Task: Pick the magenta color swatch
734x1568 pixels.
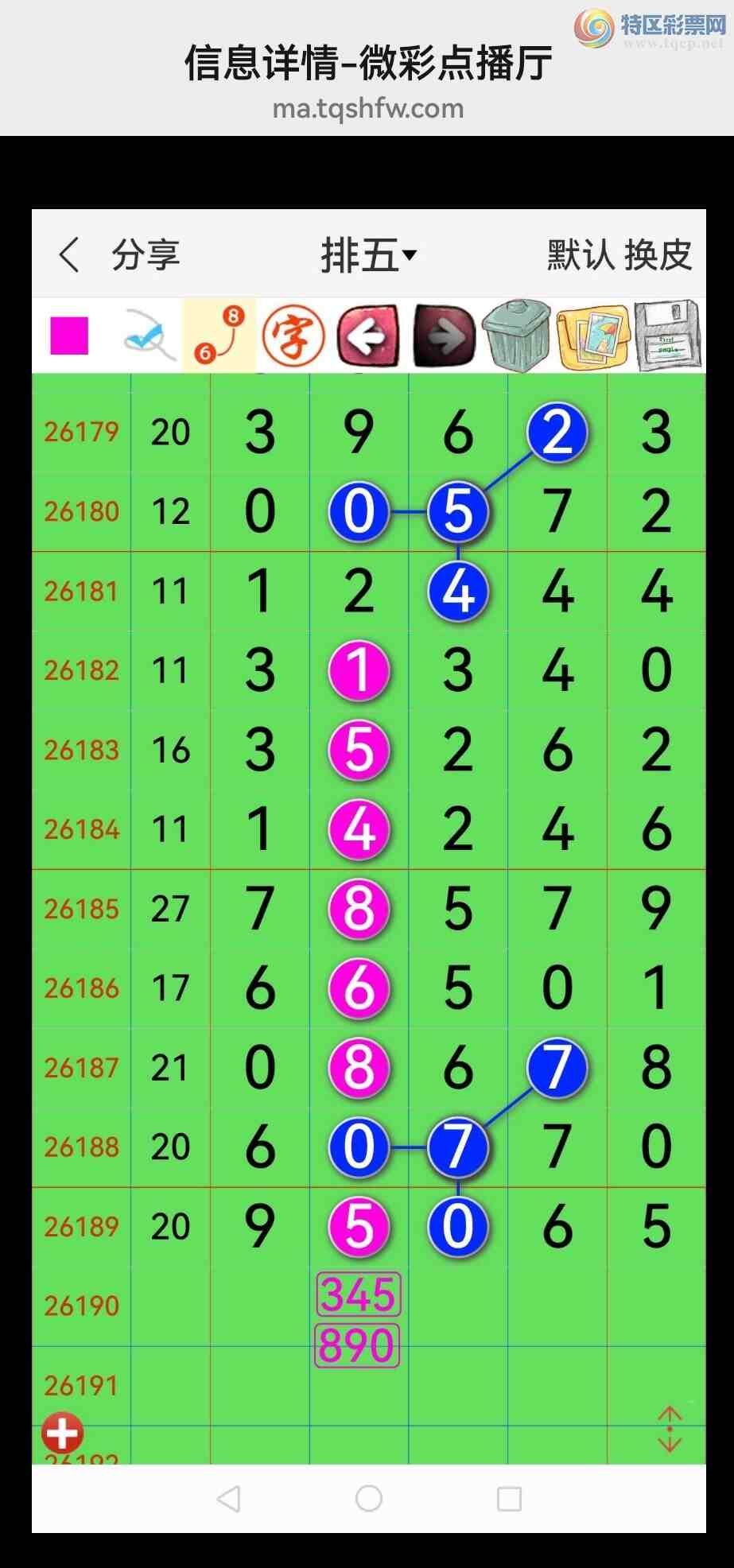Action: click(x=69, y=336)
